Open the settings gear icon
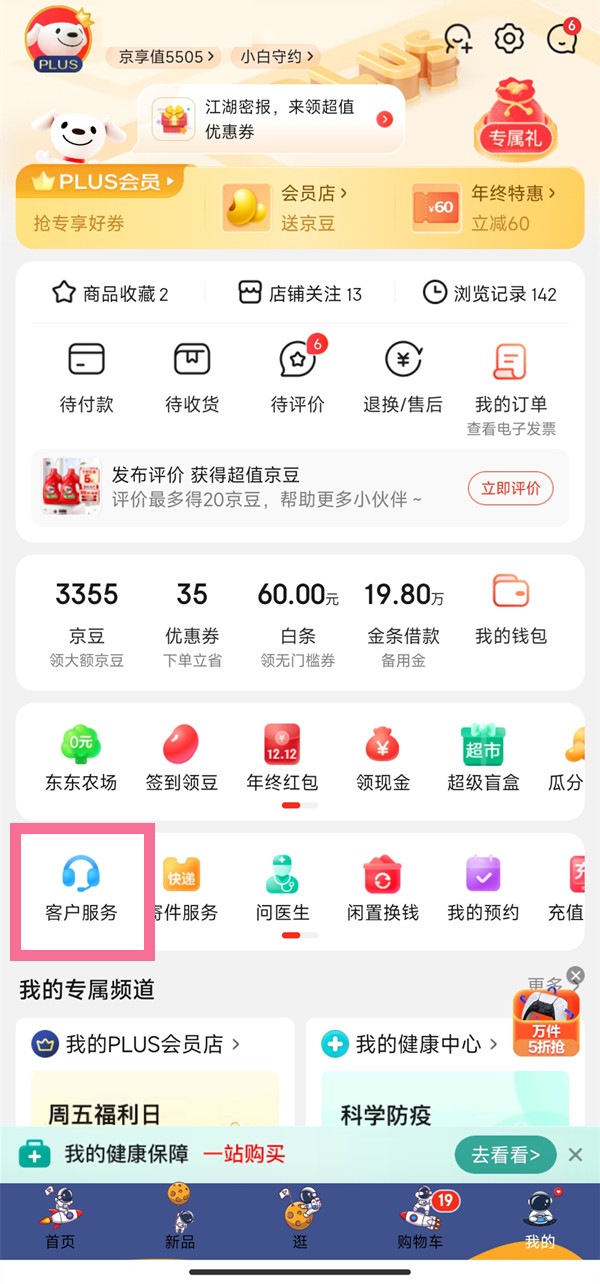Screen dimensions: 600x1284 (509, 39)
